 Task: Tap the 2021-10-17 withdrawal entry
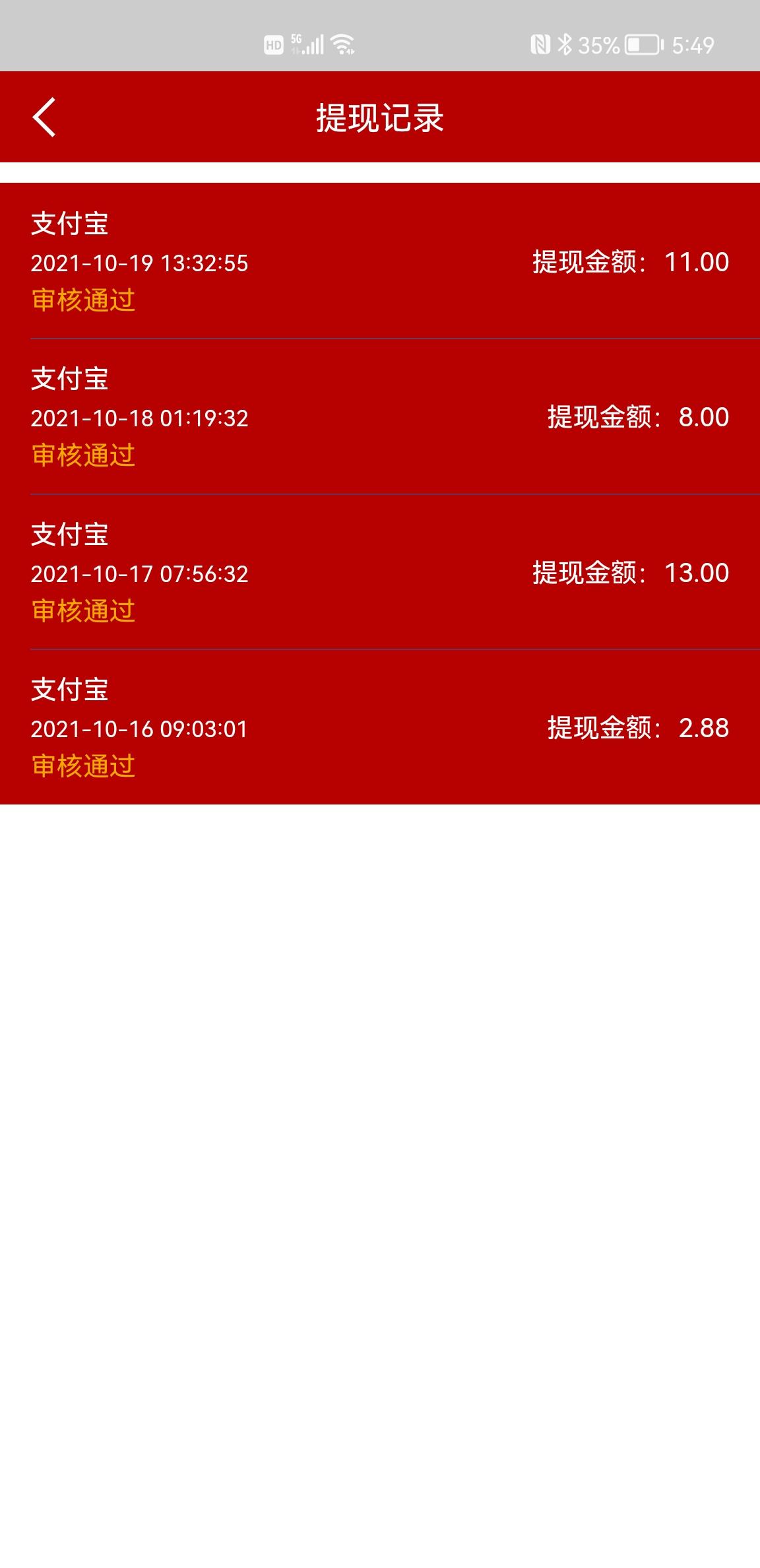380,574
